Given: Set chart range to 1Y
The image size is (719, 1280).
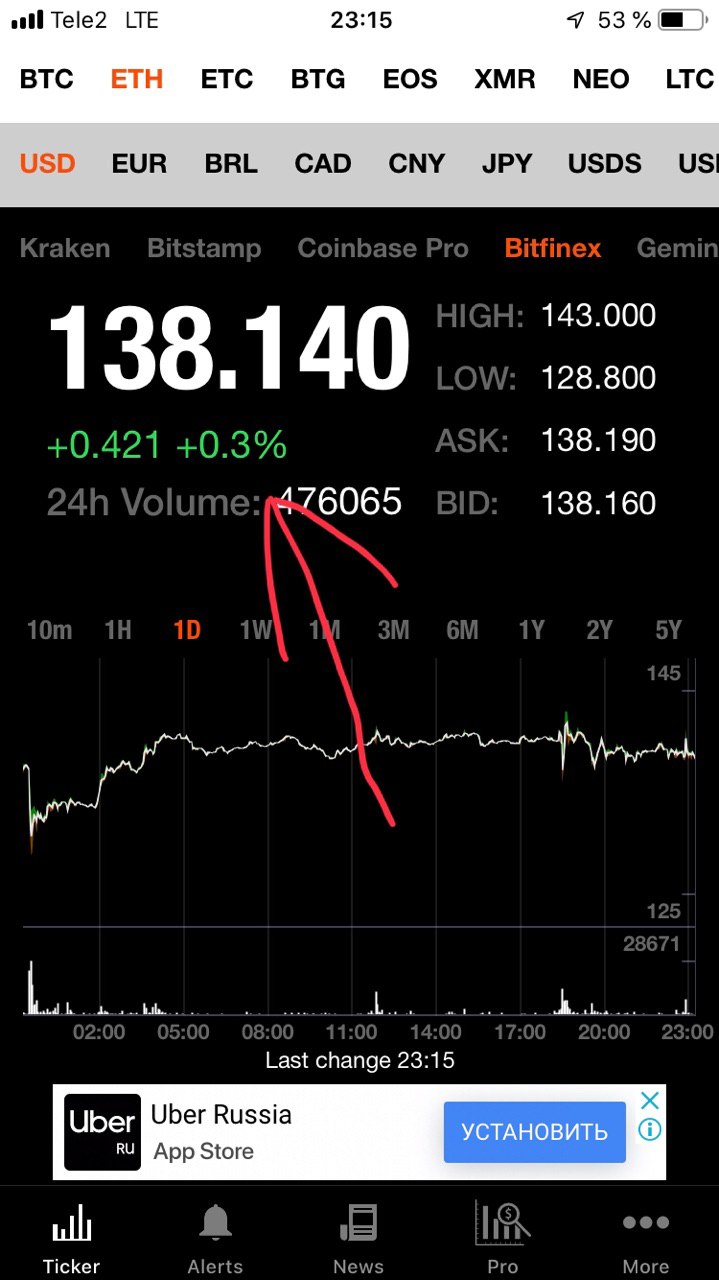Looking at the screenshot, I should [531, 630].
